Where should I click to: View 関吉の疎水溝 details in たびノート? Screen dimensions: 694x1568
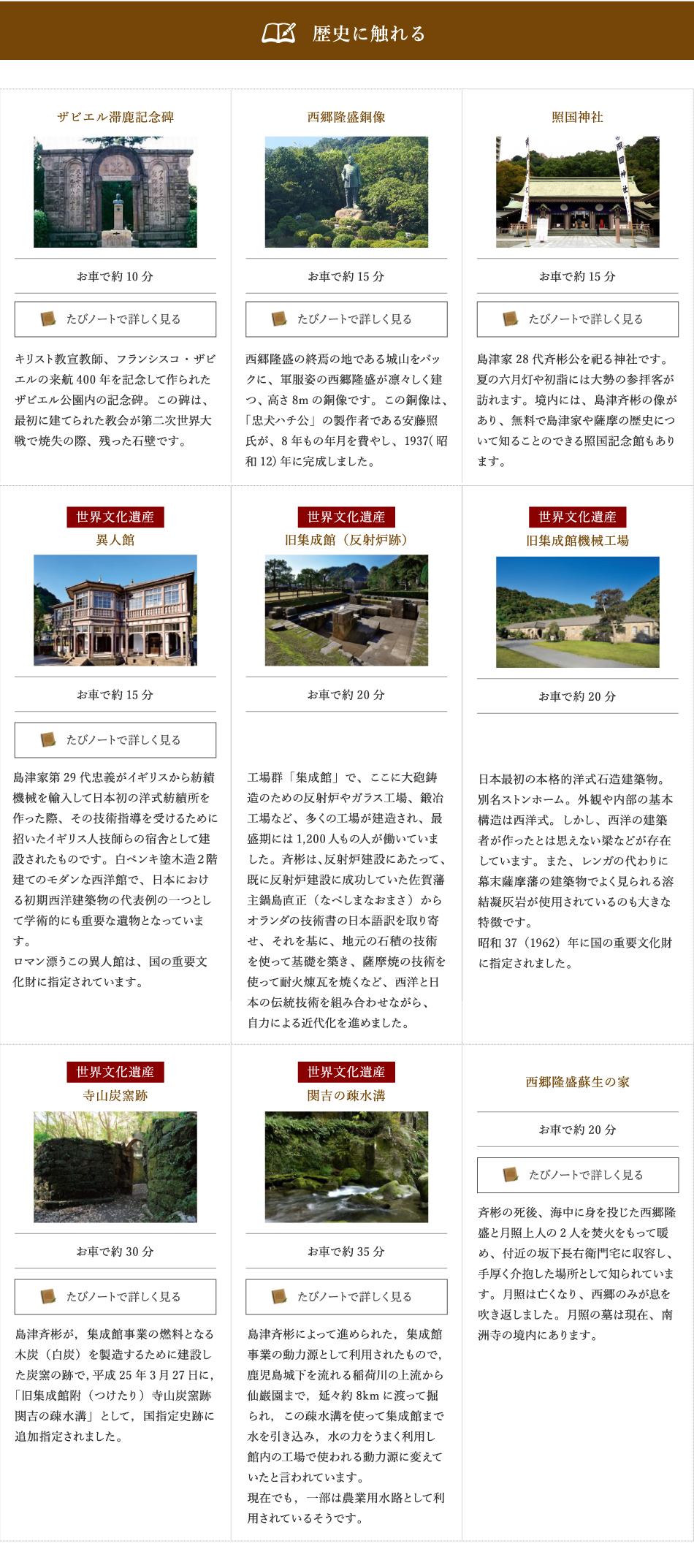(346, 1297)
